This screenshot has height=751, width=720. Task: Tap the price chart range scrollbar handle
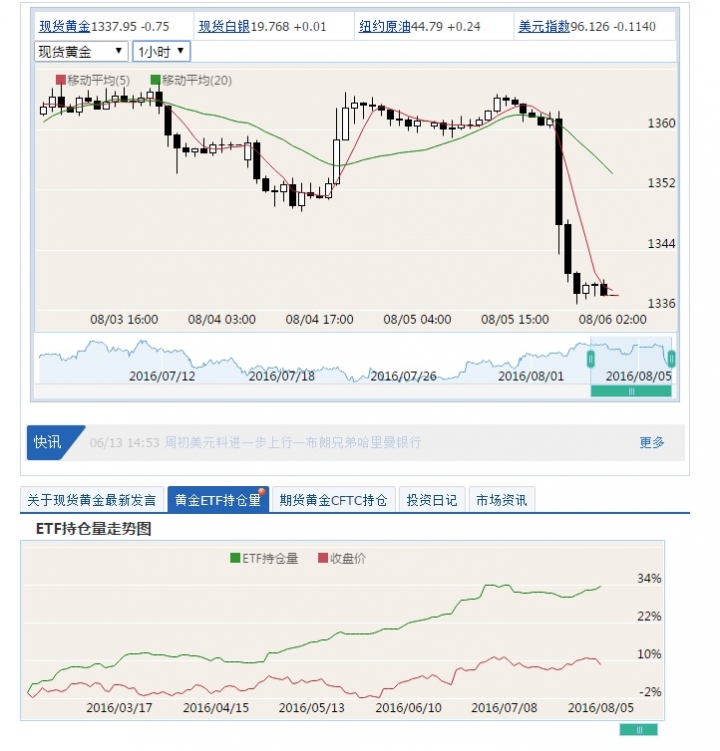coord(631,391)
